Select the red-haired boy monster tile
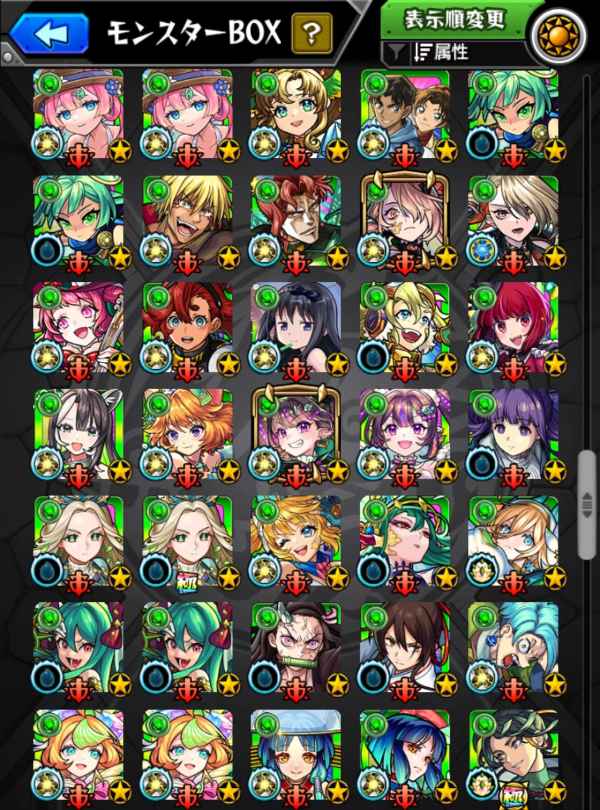Screen dimensions: 600x810 [187, 328]
